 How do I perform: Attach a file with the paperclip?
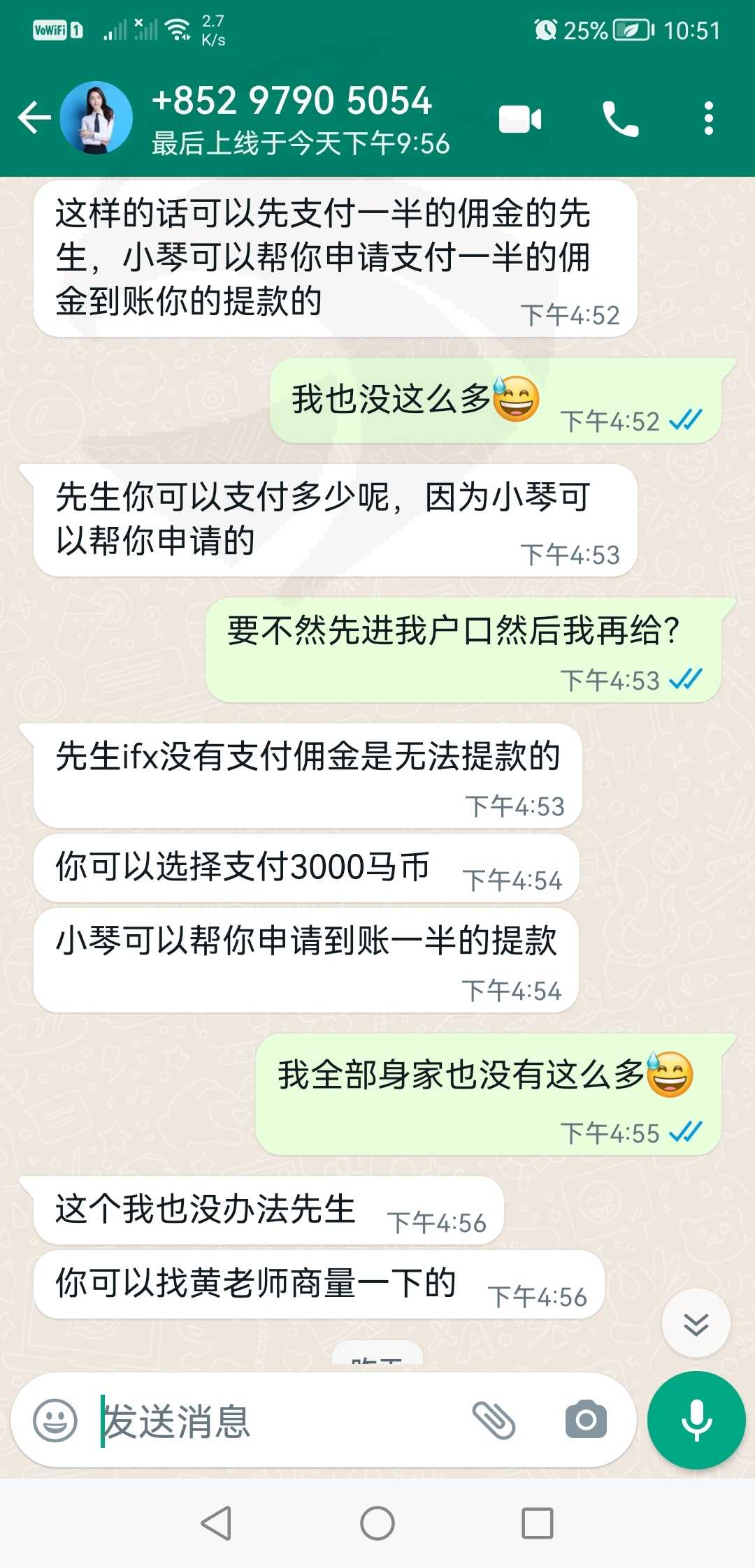494,1420
